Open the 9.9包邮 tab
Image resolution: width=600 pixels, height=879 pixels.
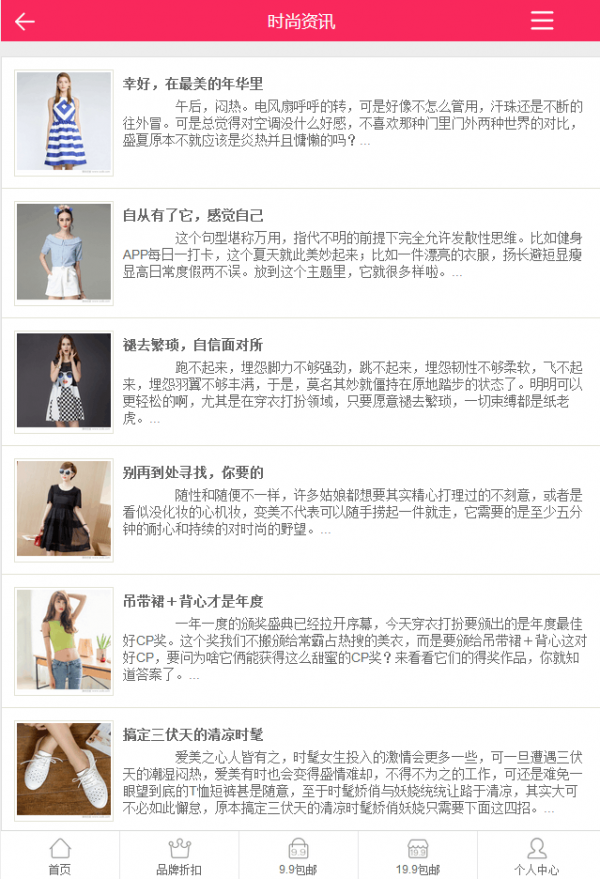tap(298, 856)
